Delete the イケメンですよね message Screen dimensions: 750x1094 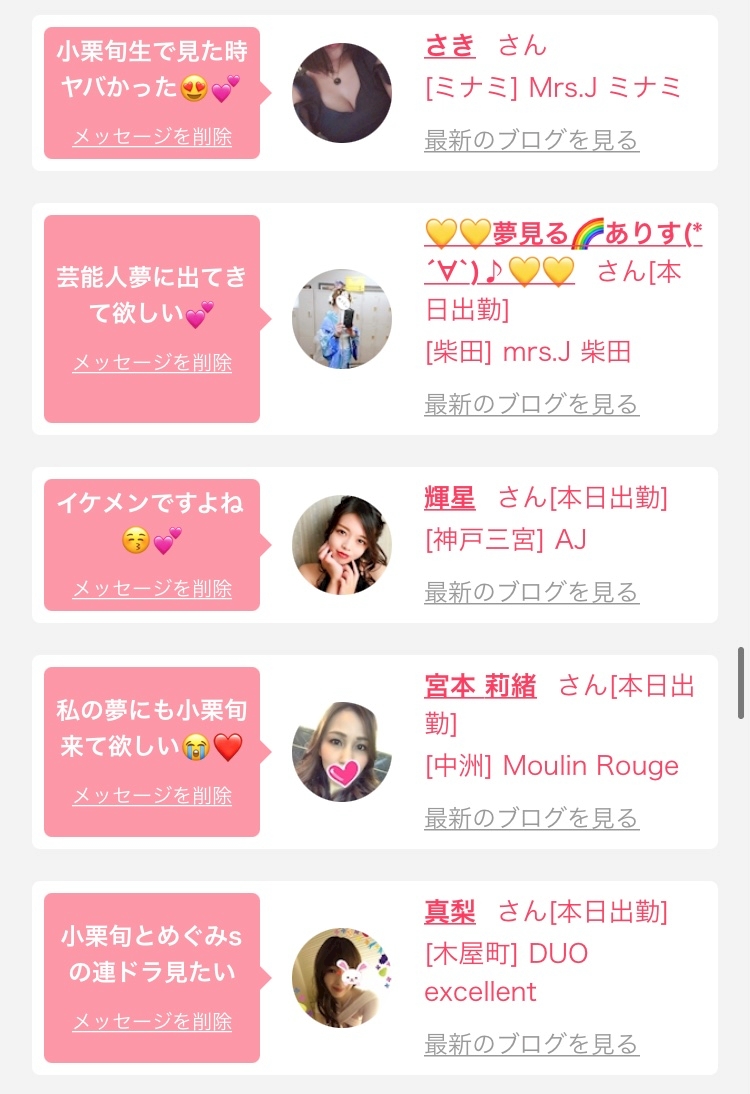pyautogui.click(x=152, y=589)
